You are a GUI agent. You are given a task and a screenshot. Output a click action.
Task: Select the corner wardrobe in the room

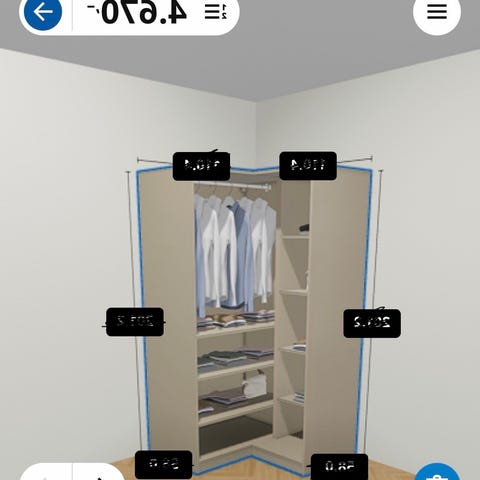pos(254,320)
